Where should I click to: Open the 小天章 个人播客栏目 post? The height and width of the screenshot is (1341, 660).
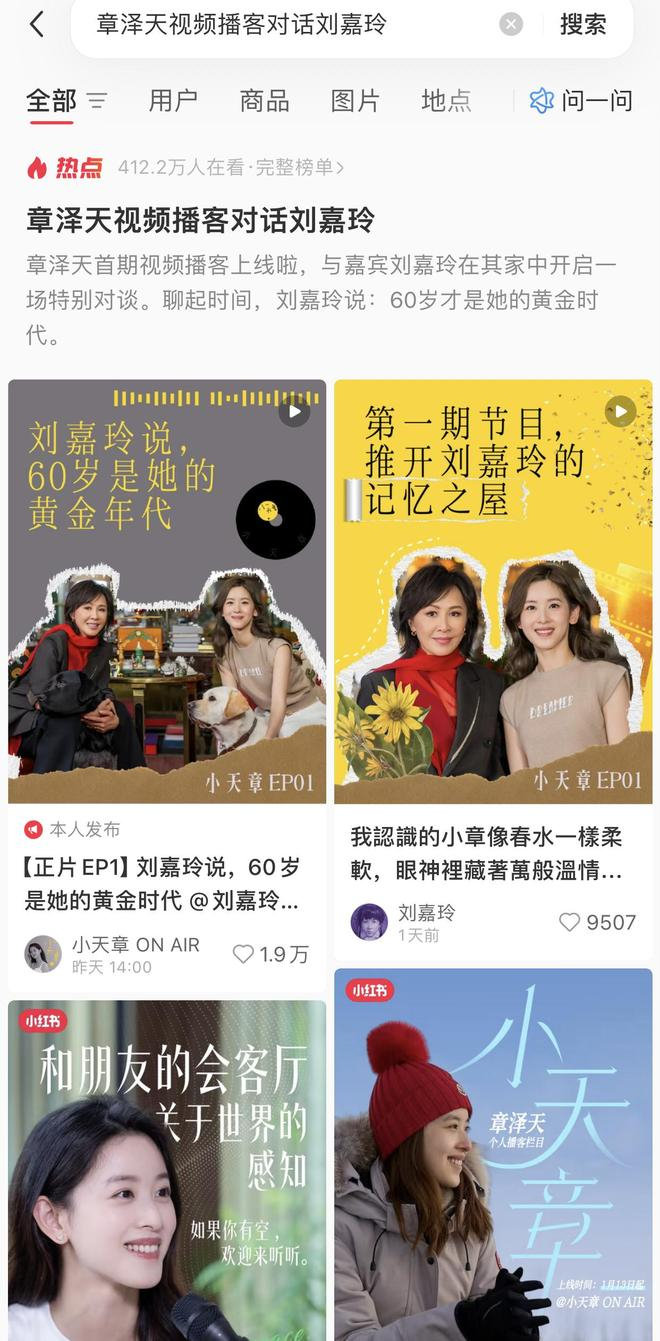pos(493,1155)
